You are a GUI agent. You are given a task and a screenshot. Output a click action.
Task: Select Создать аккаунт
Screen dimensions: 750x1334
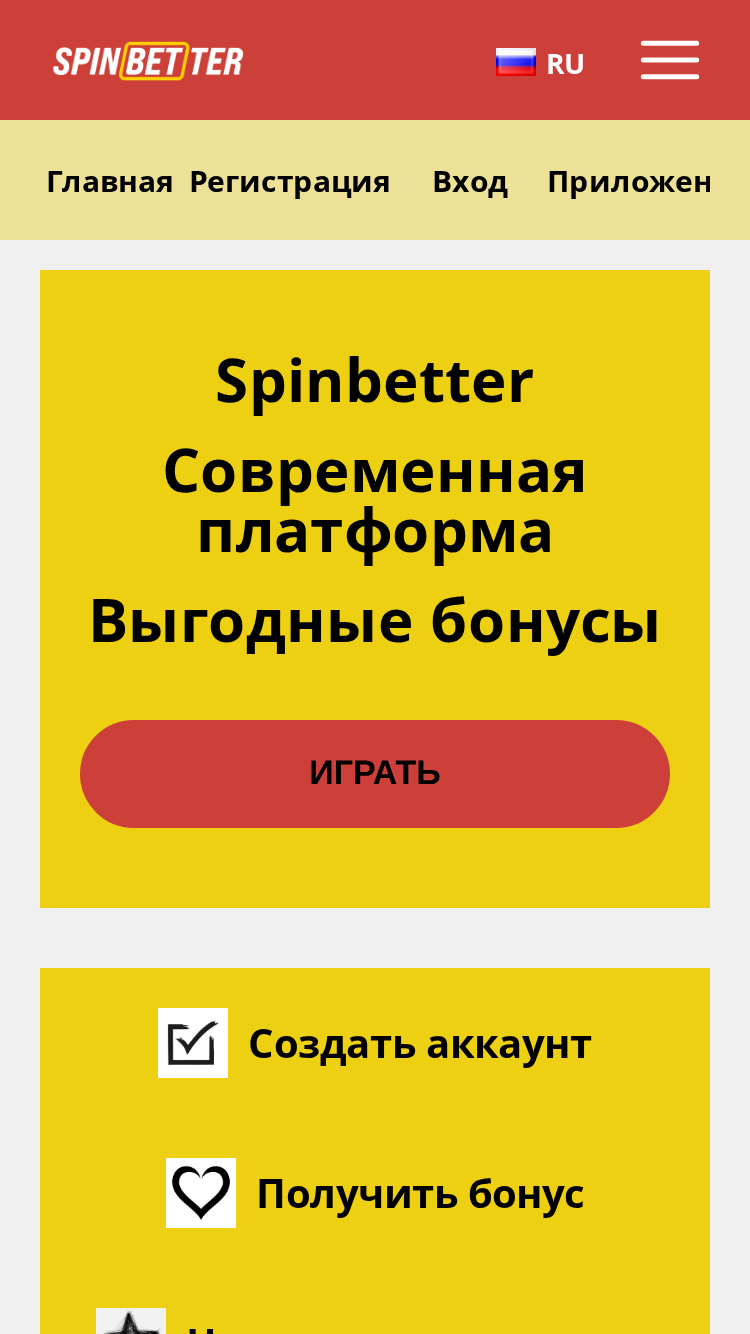coord(375,1043)
